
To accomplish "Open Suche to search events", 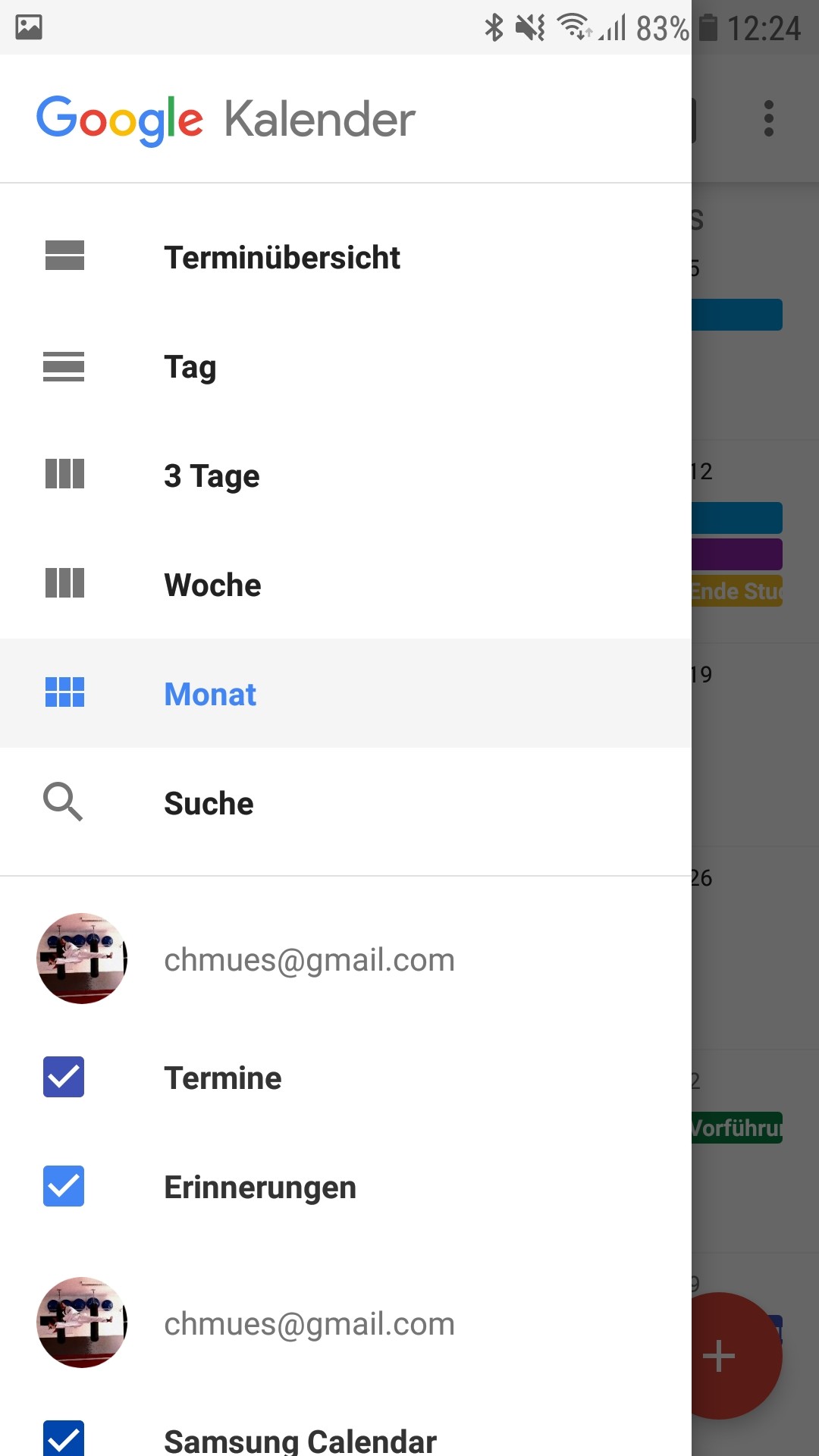I will pyautogui.click(x=209, y=804).
